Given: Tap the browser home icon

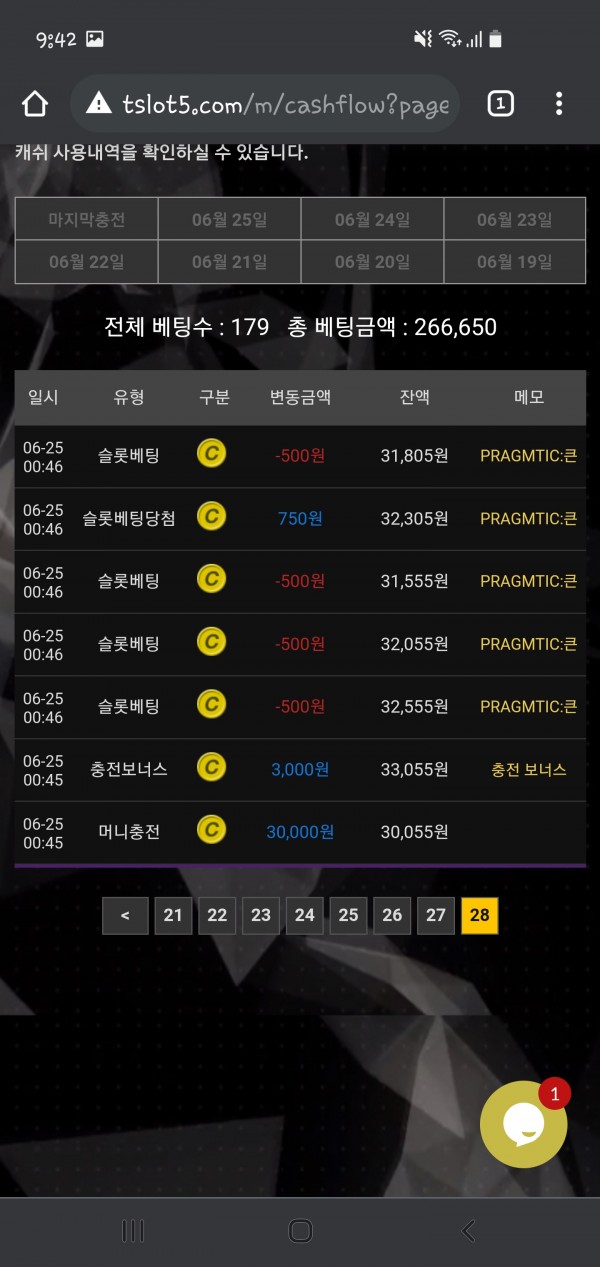Looking at the screenshot, I should (x=35, y=104).
